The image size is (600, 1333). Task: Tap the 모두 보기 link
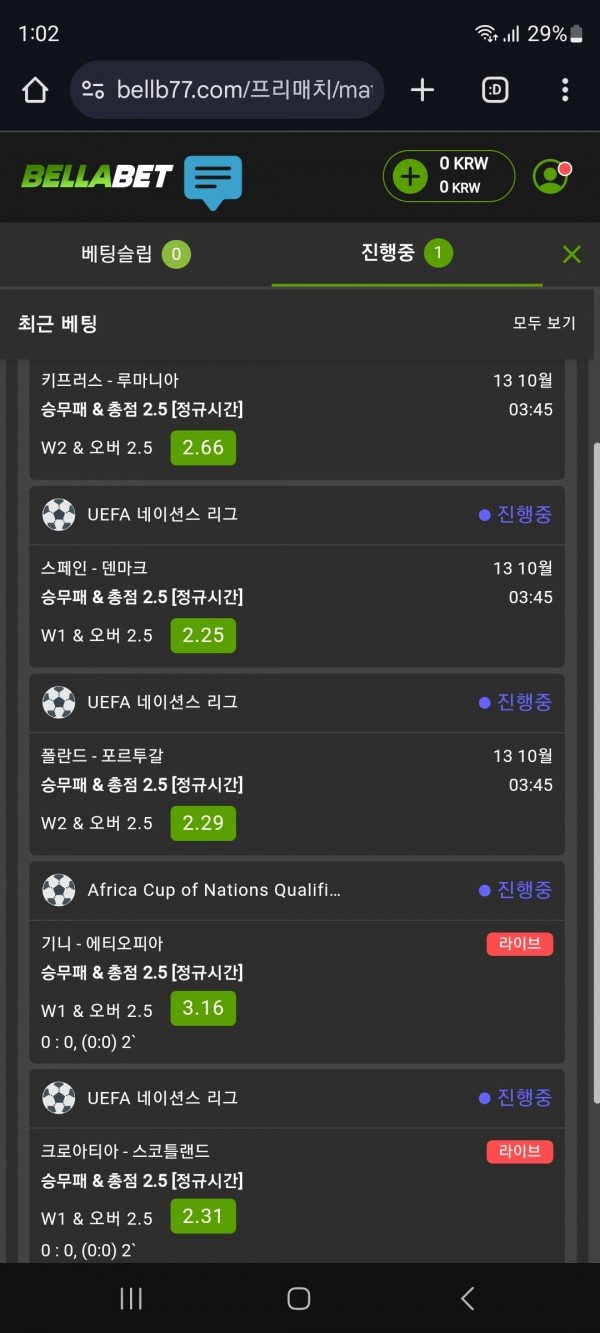pos(544,323)
